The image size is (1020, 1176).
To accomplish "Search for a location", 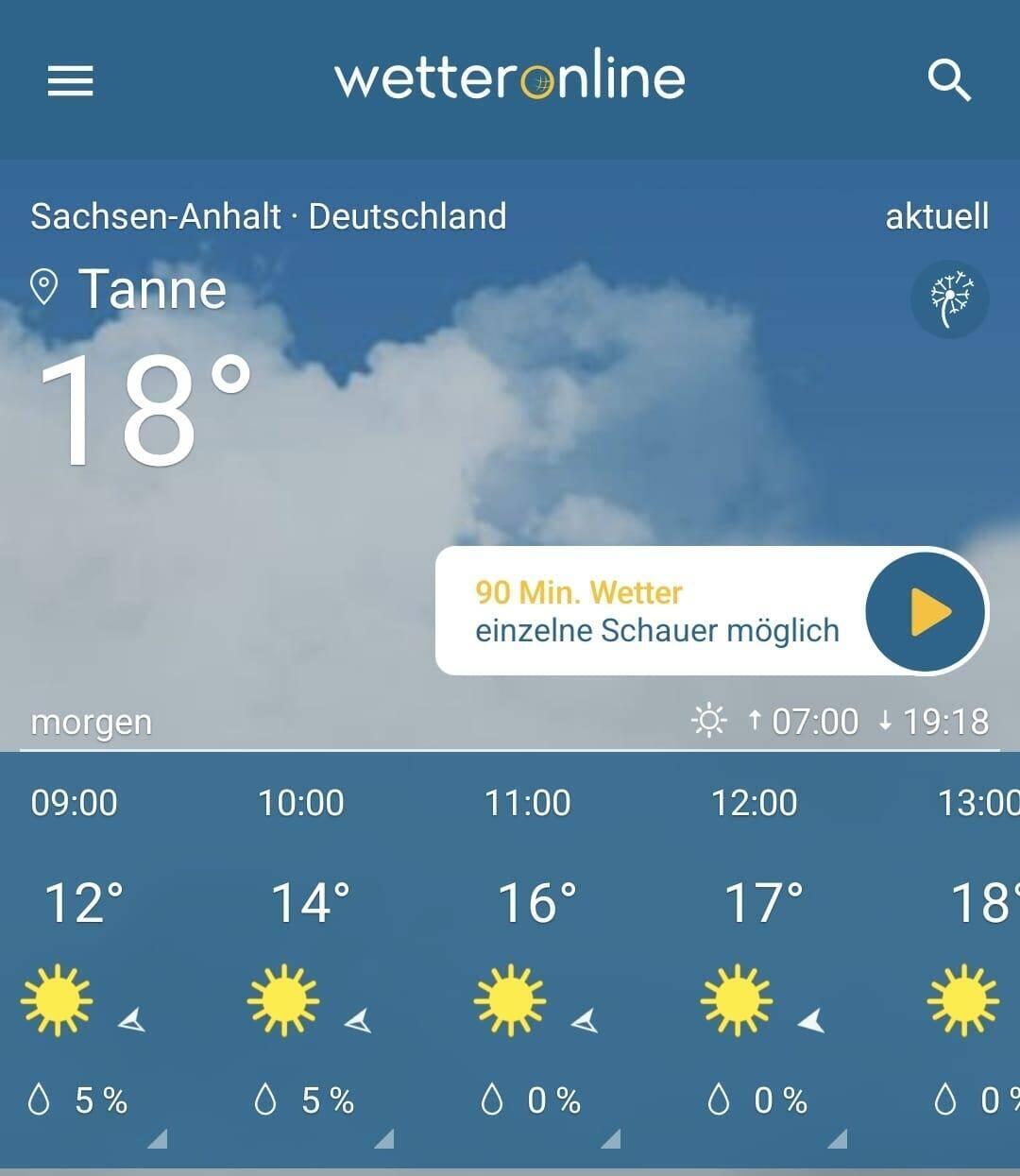I will pyautogui.click(x=949, y=80).
